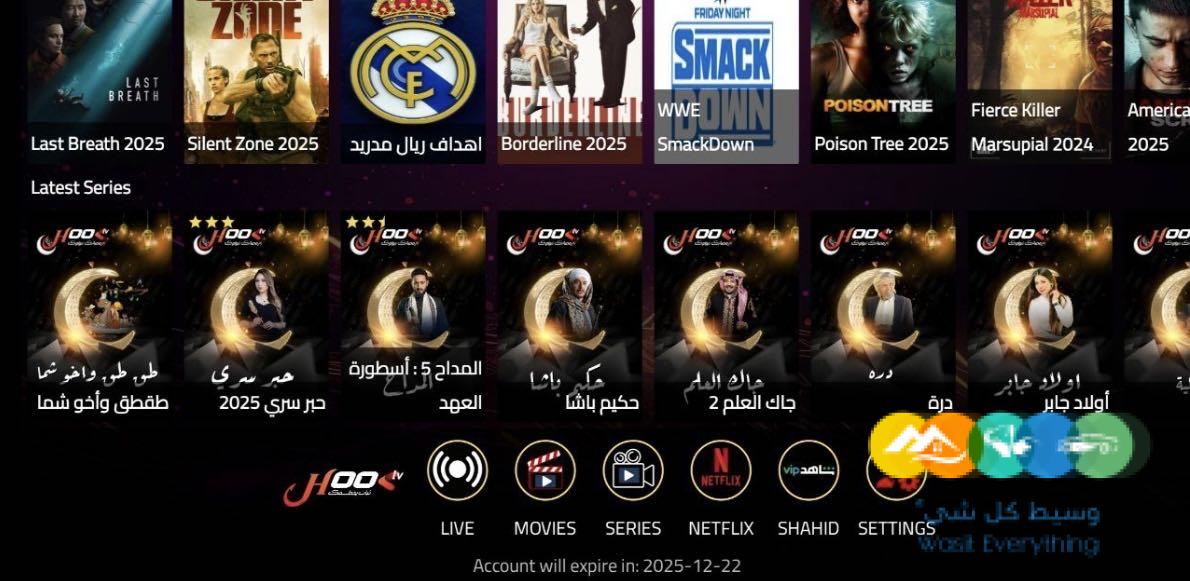The image size is (1190, 581).
Task: Open the series أولاد جابر
Action: (1039, 310)
